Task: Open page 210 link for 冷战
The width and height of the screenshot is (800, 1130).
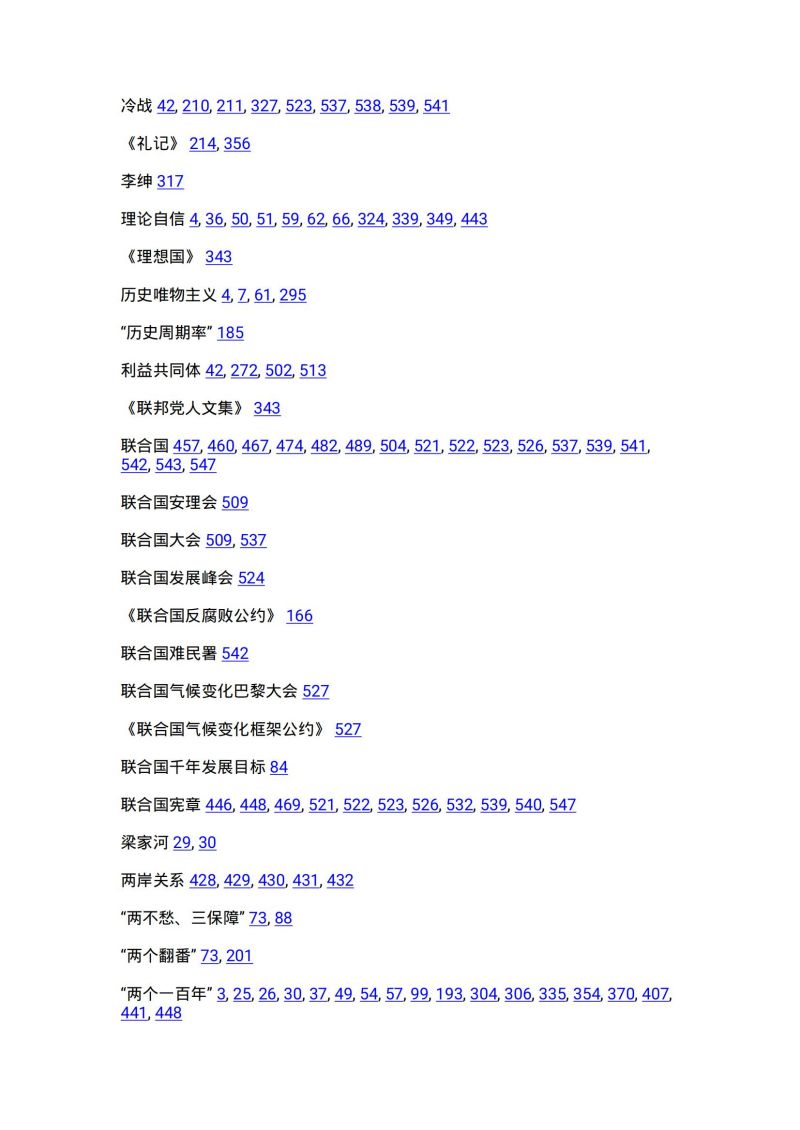Action: [195, 106]
